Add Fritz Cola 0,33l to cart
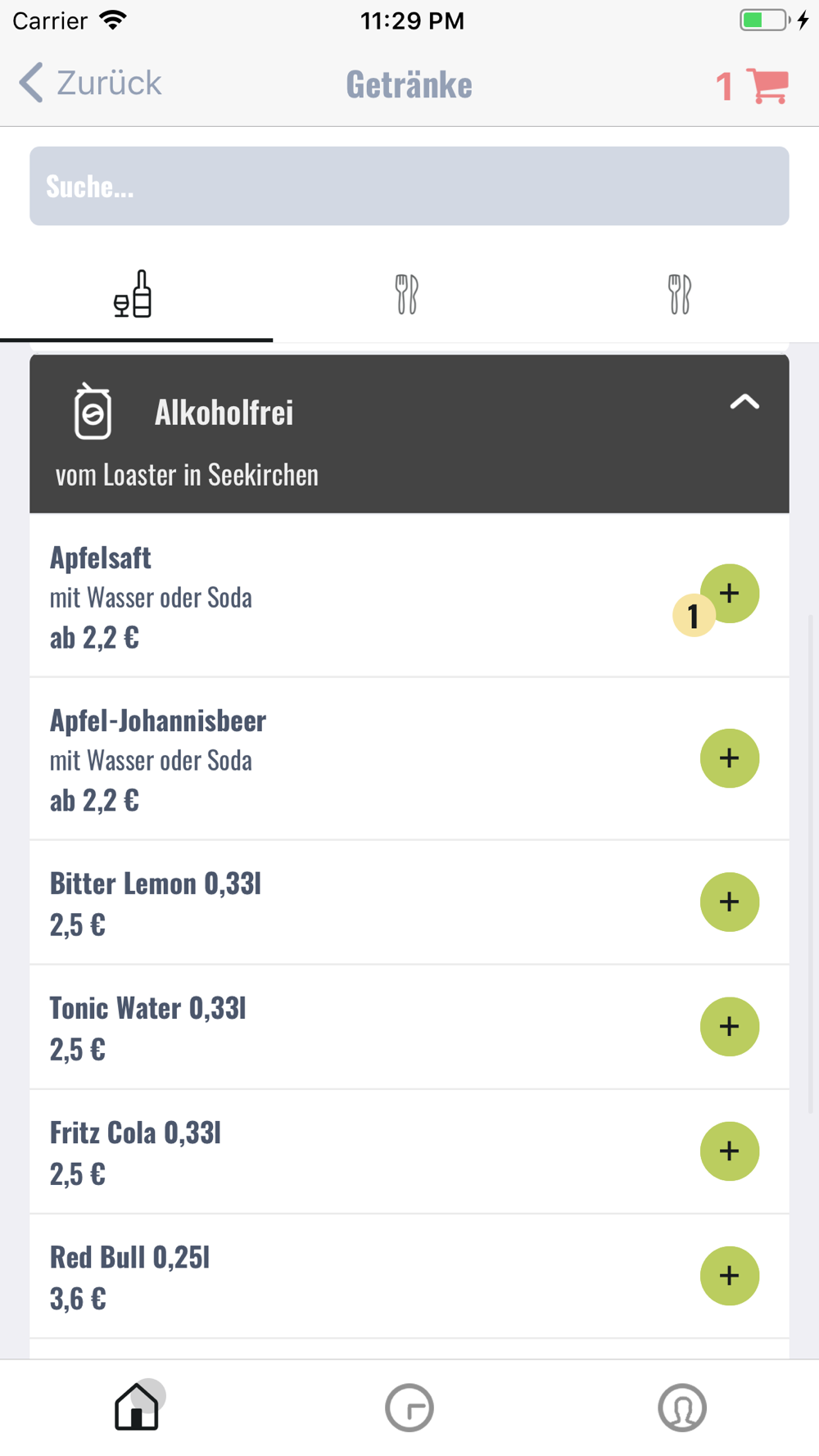This screenshot has width=819, height=1456. click(730, 1151)
